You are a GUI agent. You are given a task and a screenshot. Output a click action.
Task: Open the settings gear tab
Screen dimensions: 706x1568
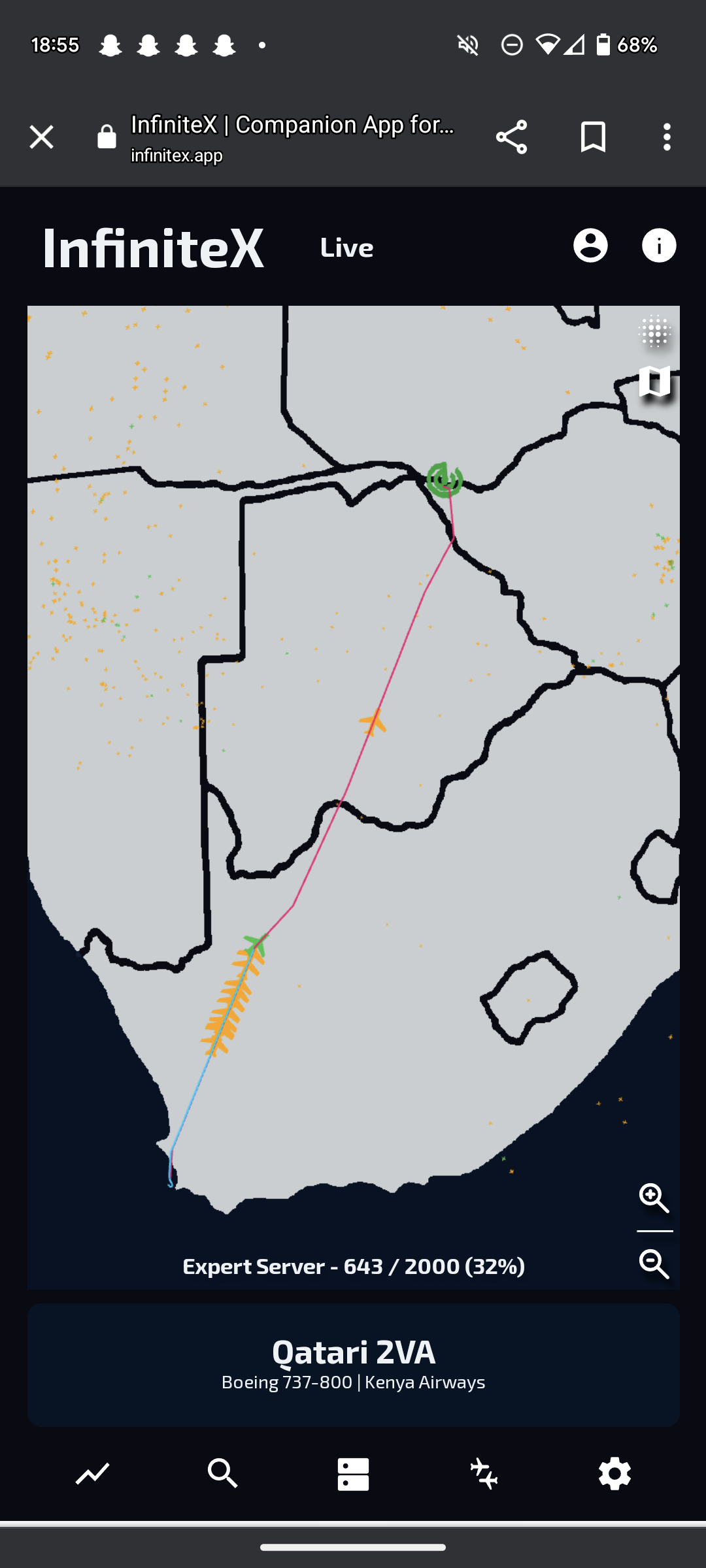(614, 1474)
